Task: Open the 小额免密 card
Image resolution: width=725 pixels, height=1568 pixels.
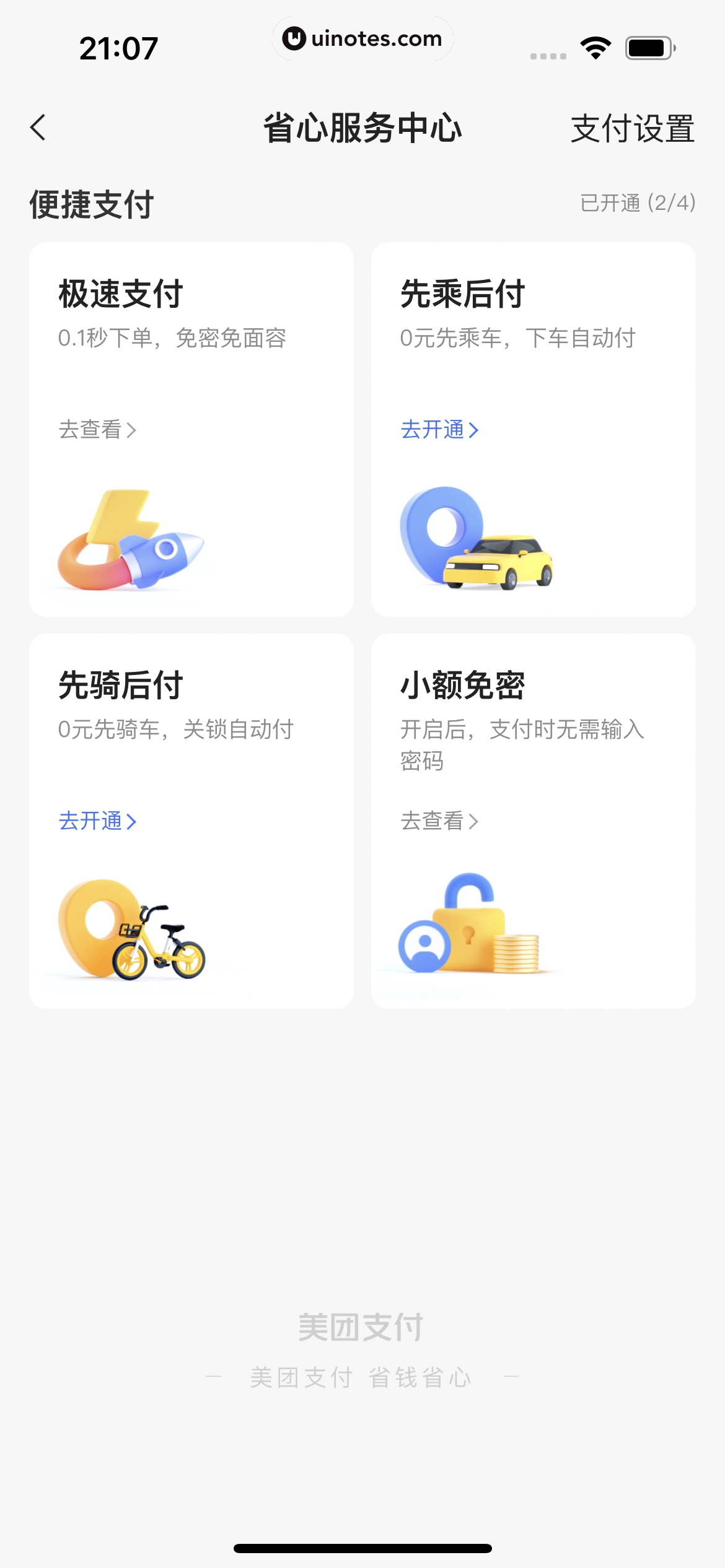Action: tap(533, 820)
